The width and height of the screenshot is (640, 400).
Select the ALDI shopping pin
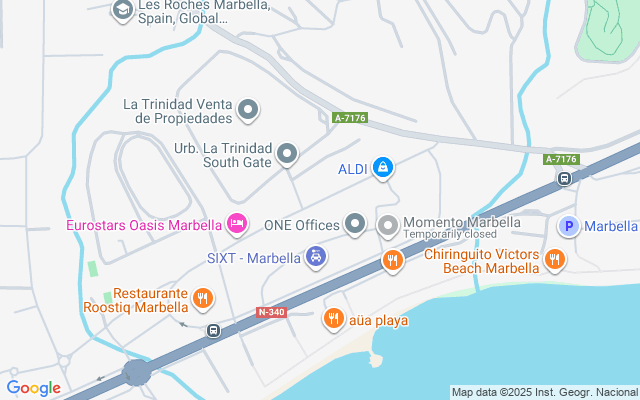[382, 168]
